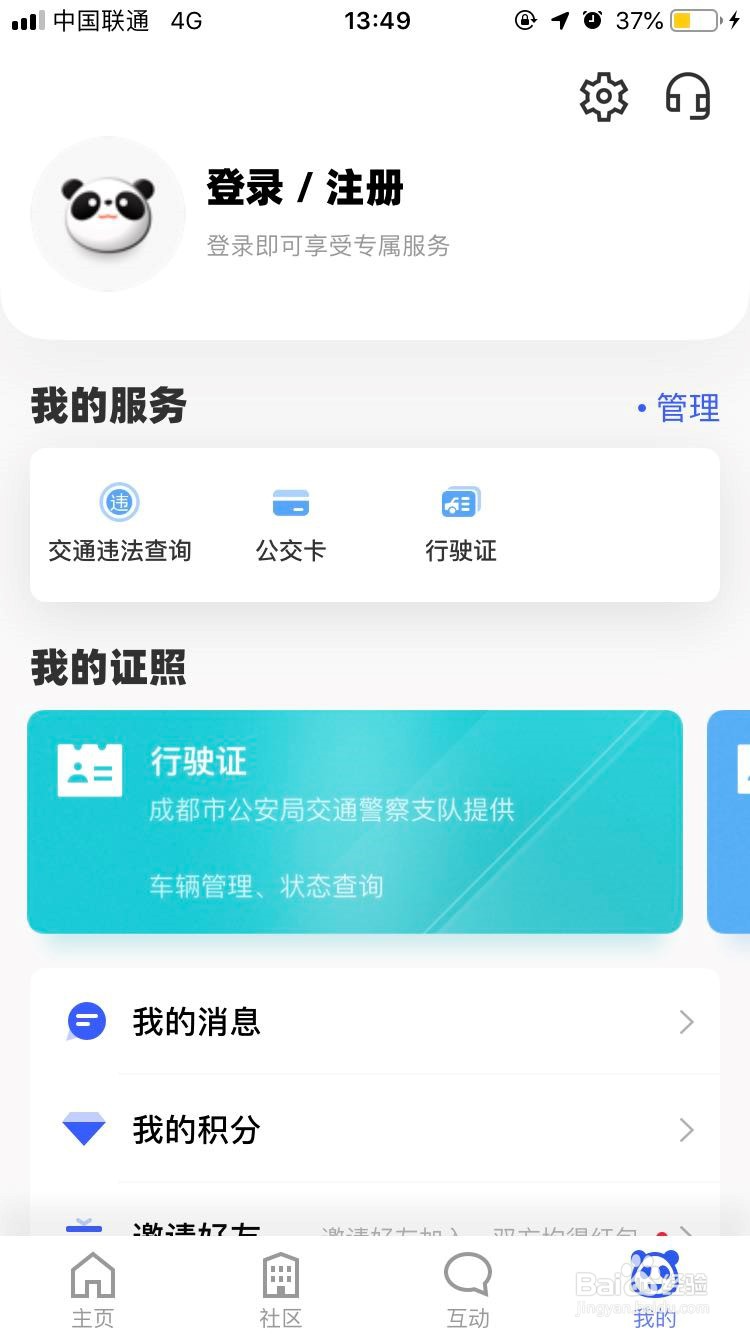Screen dimensions: 750x1334
Task: Expand the 我的消息 row chevron
Action: [686, 1021]
